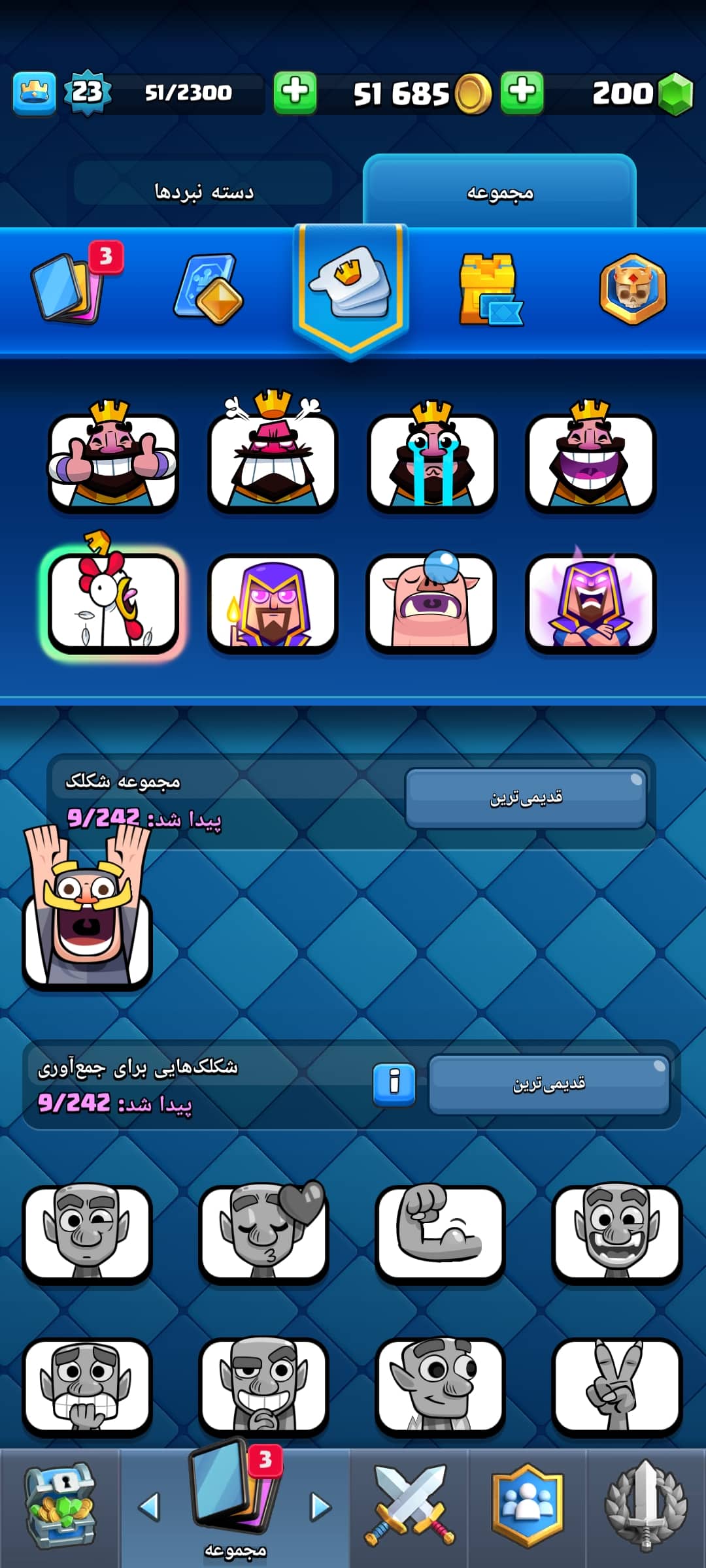The width and height of the screenshot is (706, 1568).
Task: Open the events sword-and-laurel tab
Action: (646, 1506)
